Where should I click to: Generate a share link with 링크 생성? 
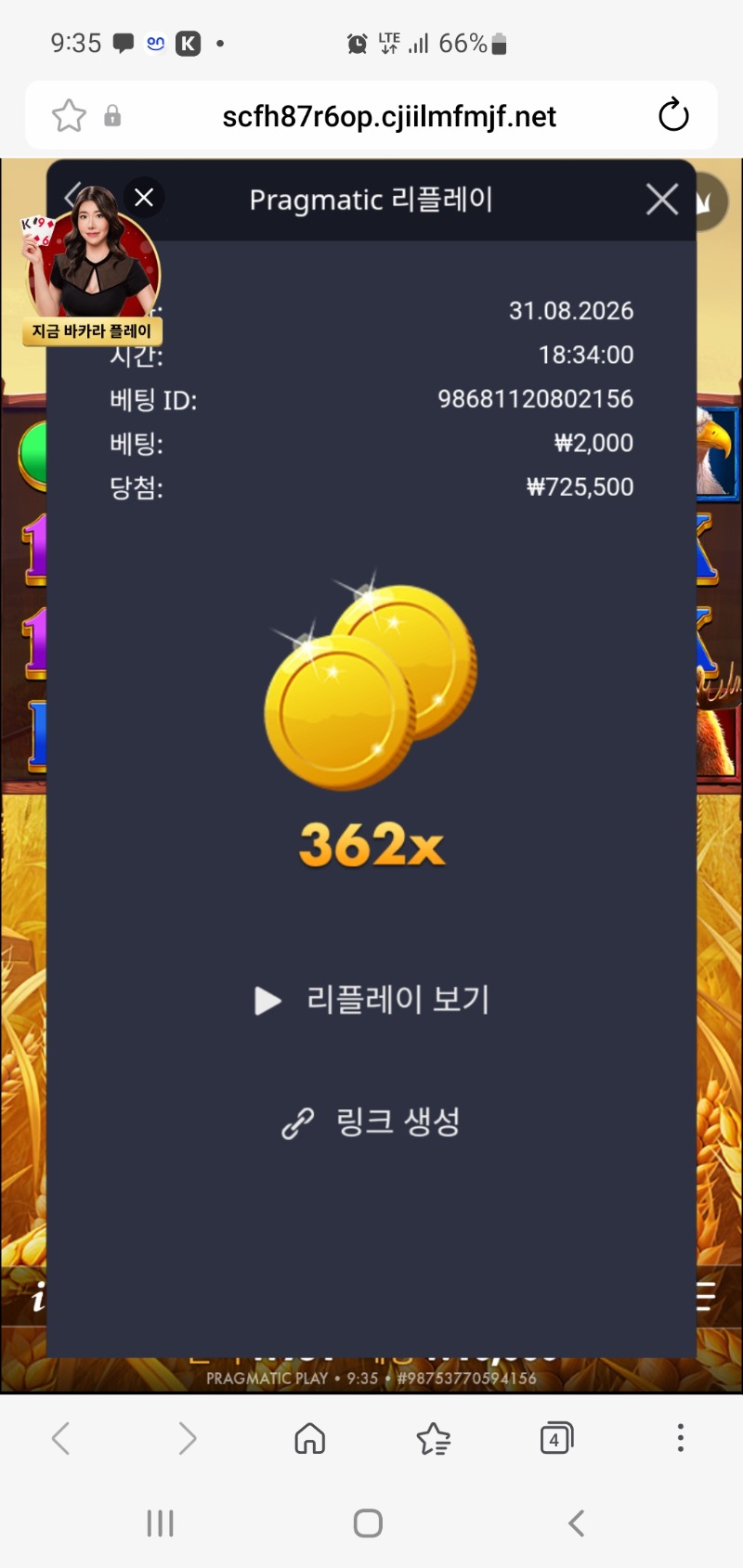(371, 1122)
